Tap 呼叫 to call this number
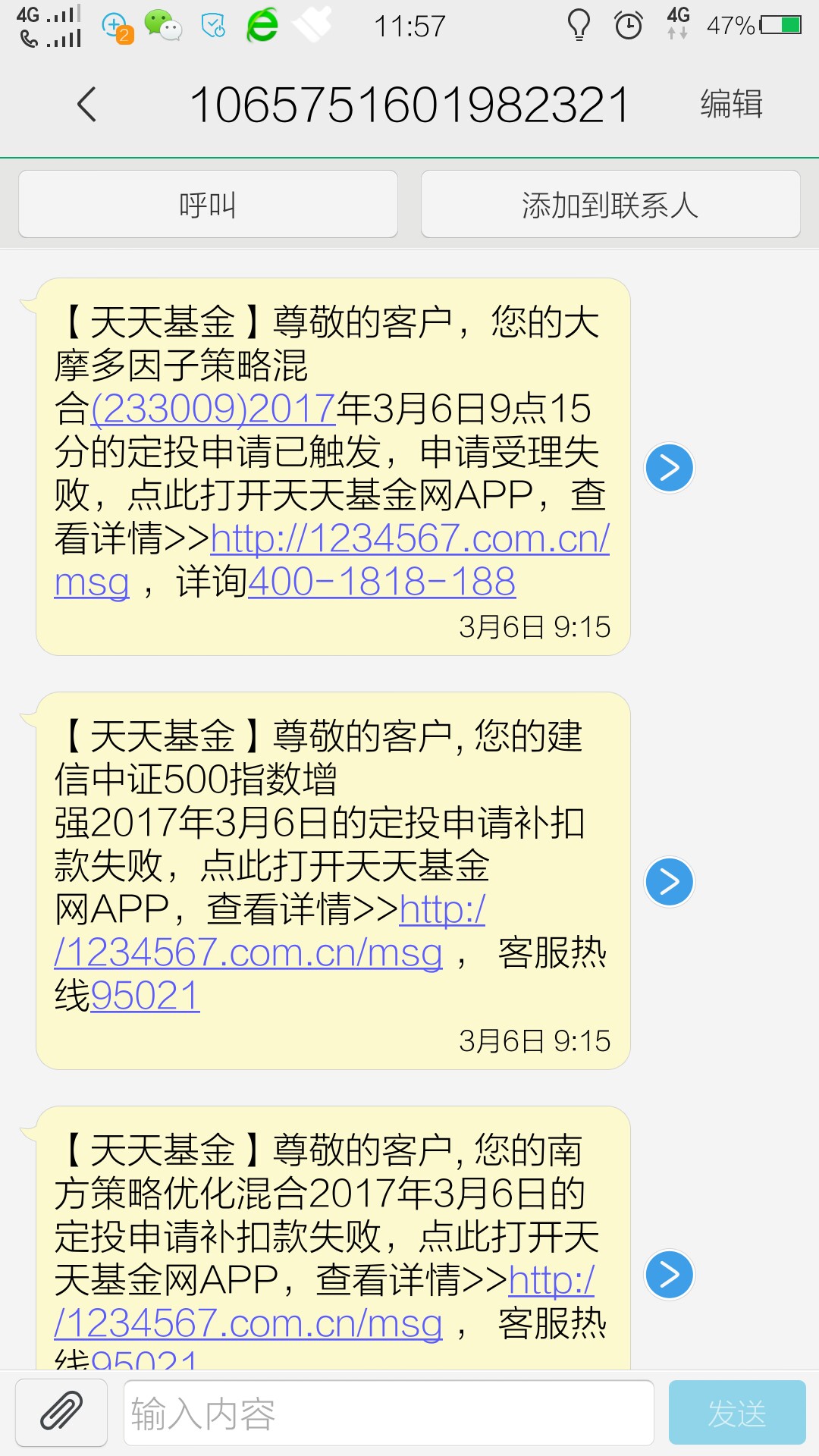819x1456 pixels. 208,205
